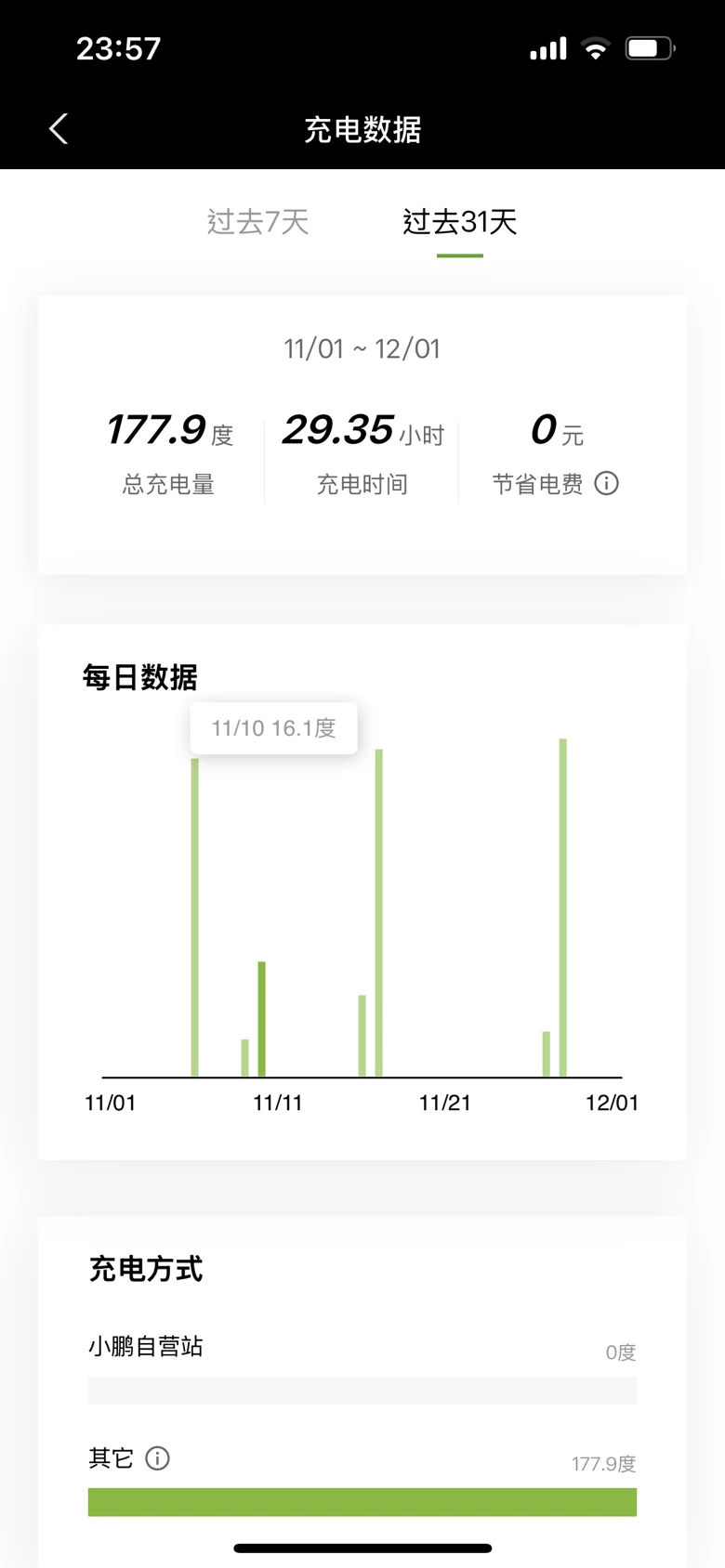
Task: Select the 过去31天 tab
Action: [x=460, y=222]
